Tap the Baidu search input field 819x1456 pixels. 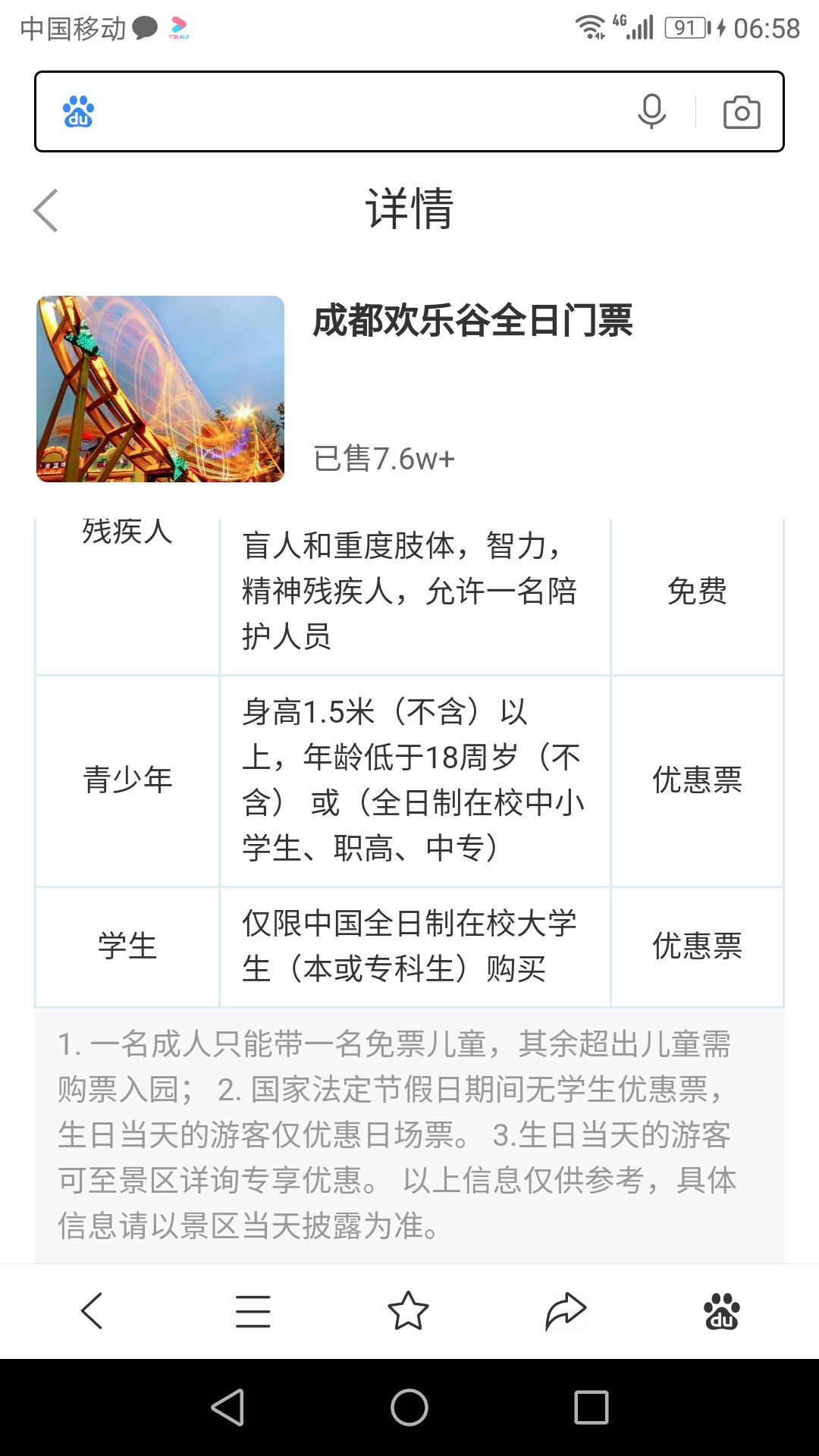[356, 111]
